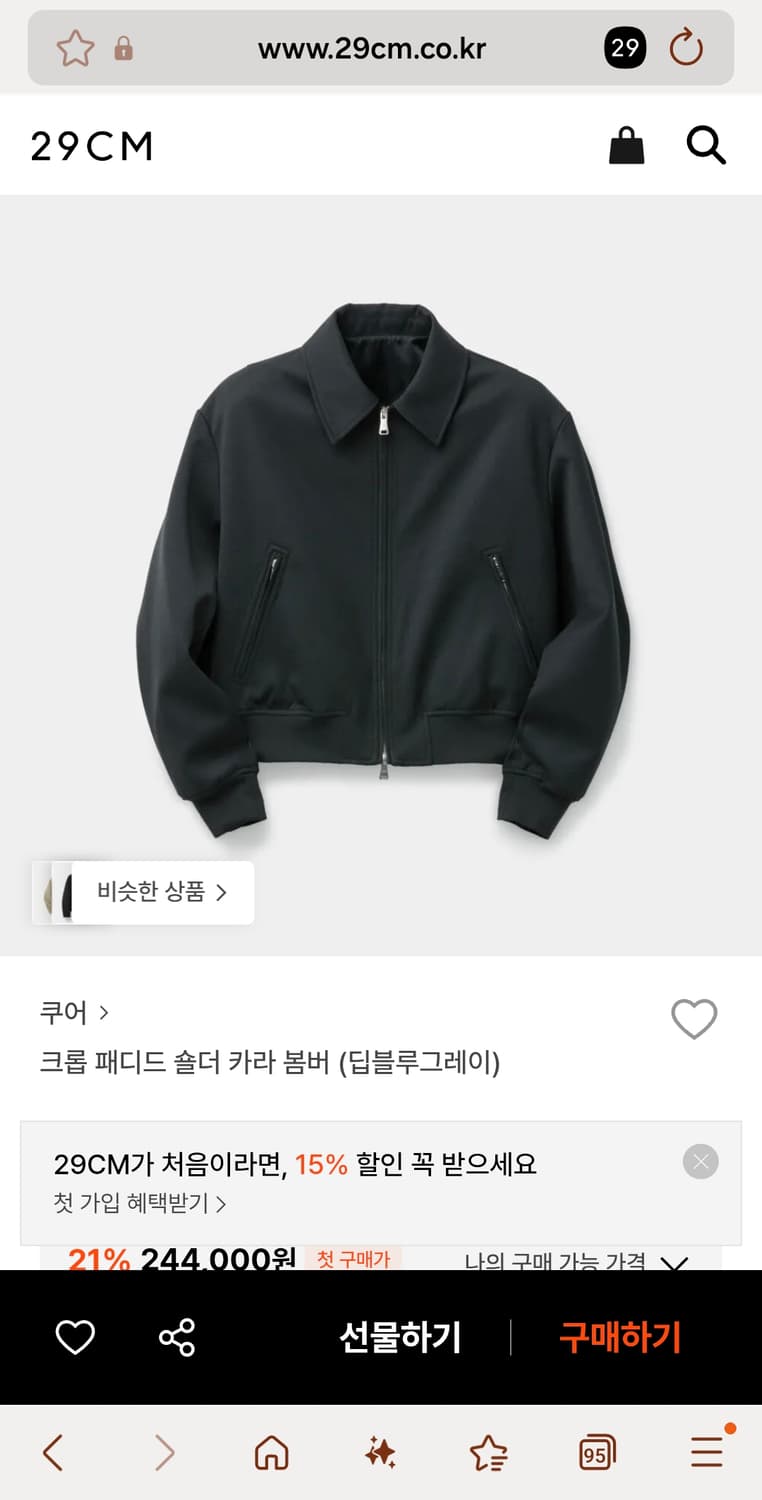Image resolution: width=762 pixels, height=1500 pixels.
Task: Open the shopping bag icon
Action: 625,145
